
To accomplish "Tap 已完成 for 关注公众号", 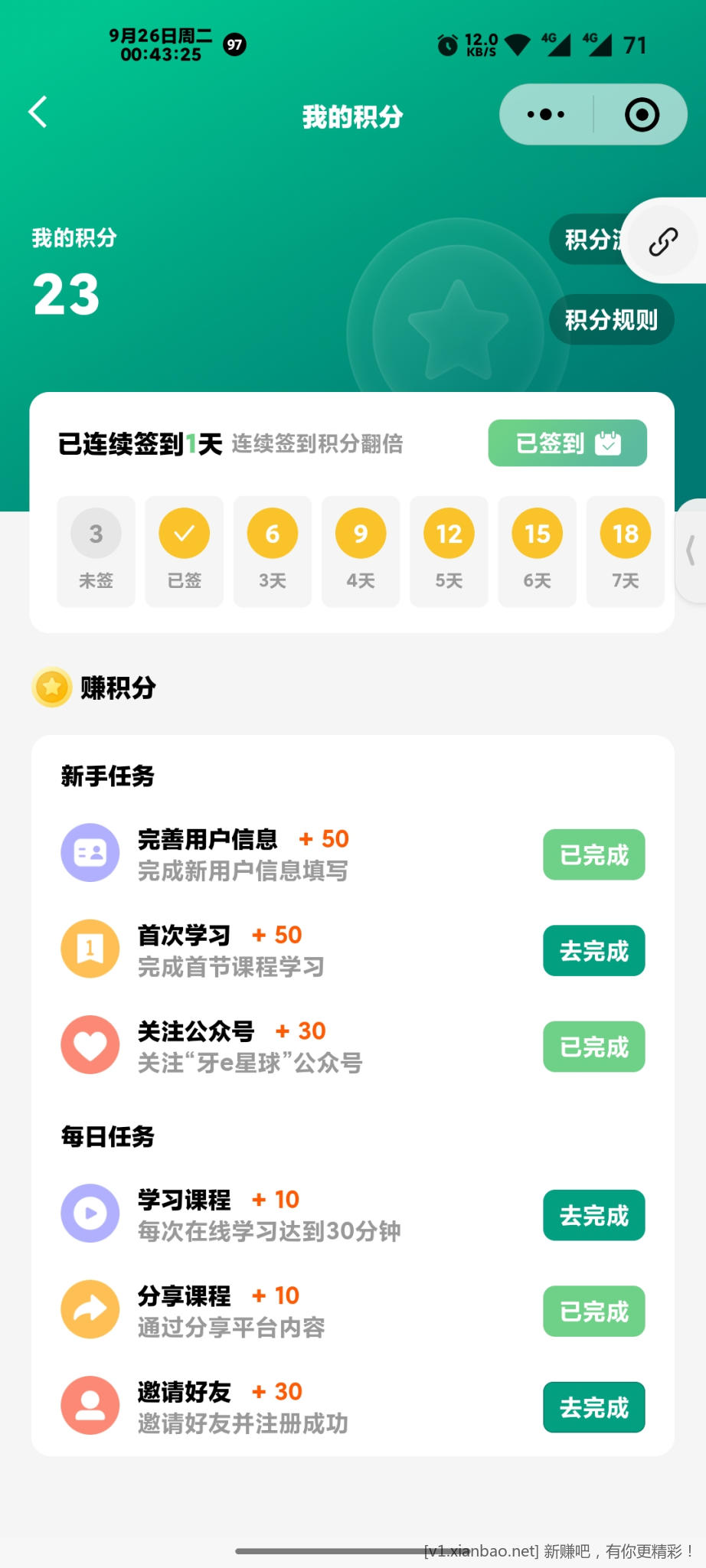I will coord(594,1047).
